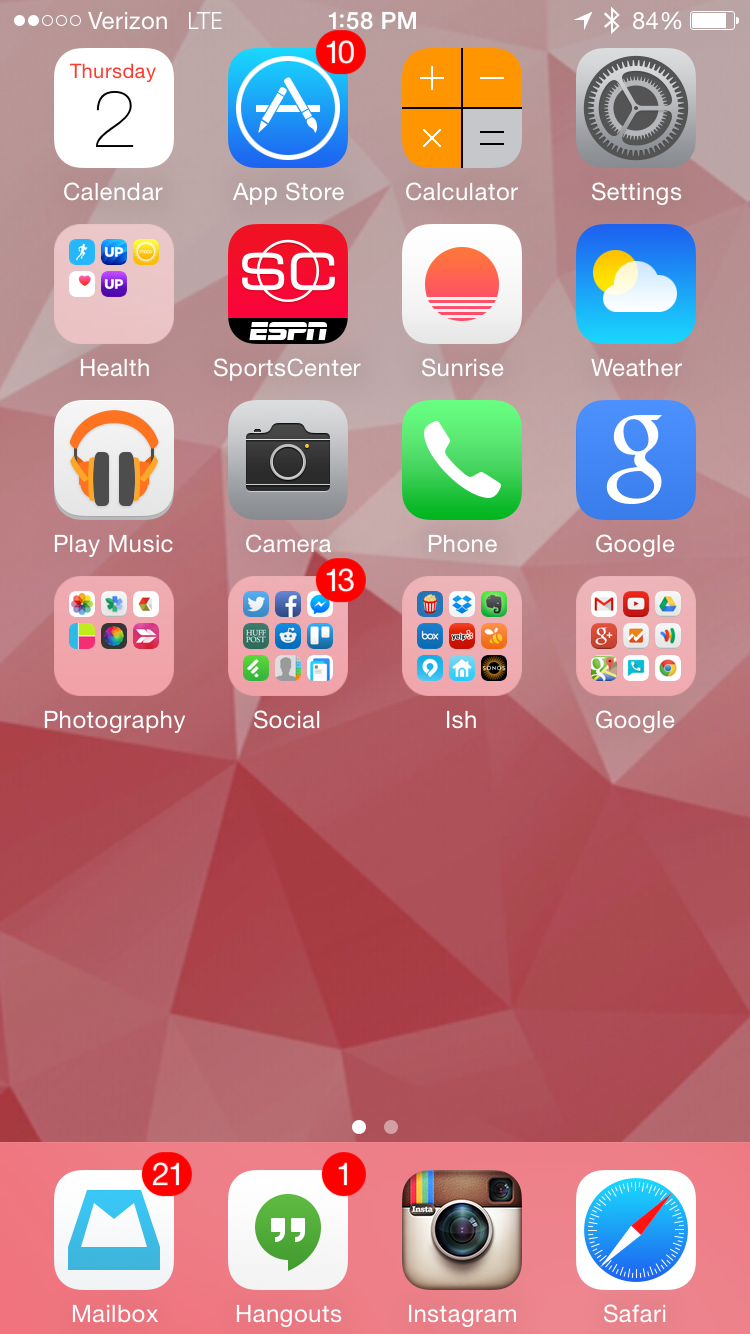This screenshot has height=1334, width=750.
Task: Launch SportsCenter app
Action: [x=287, y=284]
